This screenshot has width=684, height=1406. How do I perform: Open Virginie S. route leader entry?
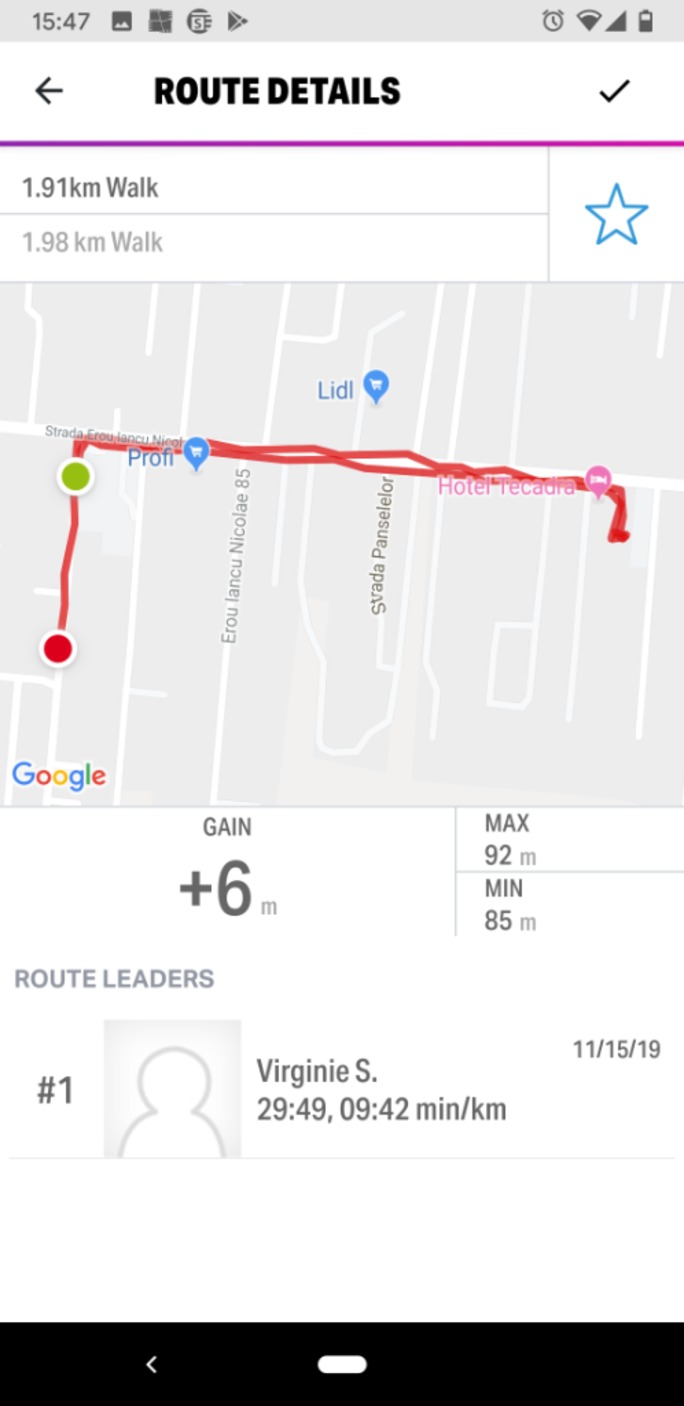342,1089
